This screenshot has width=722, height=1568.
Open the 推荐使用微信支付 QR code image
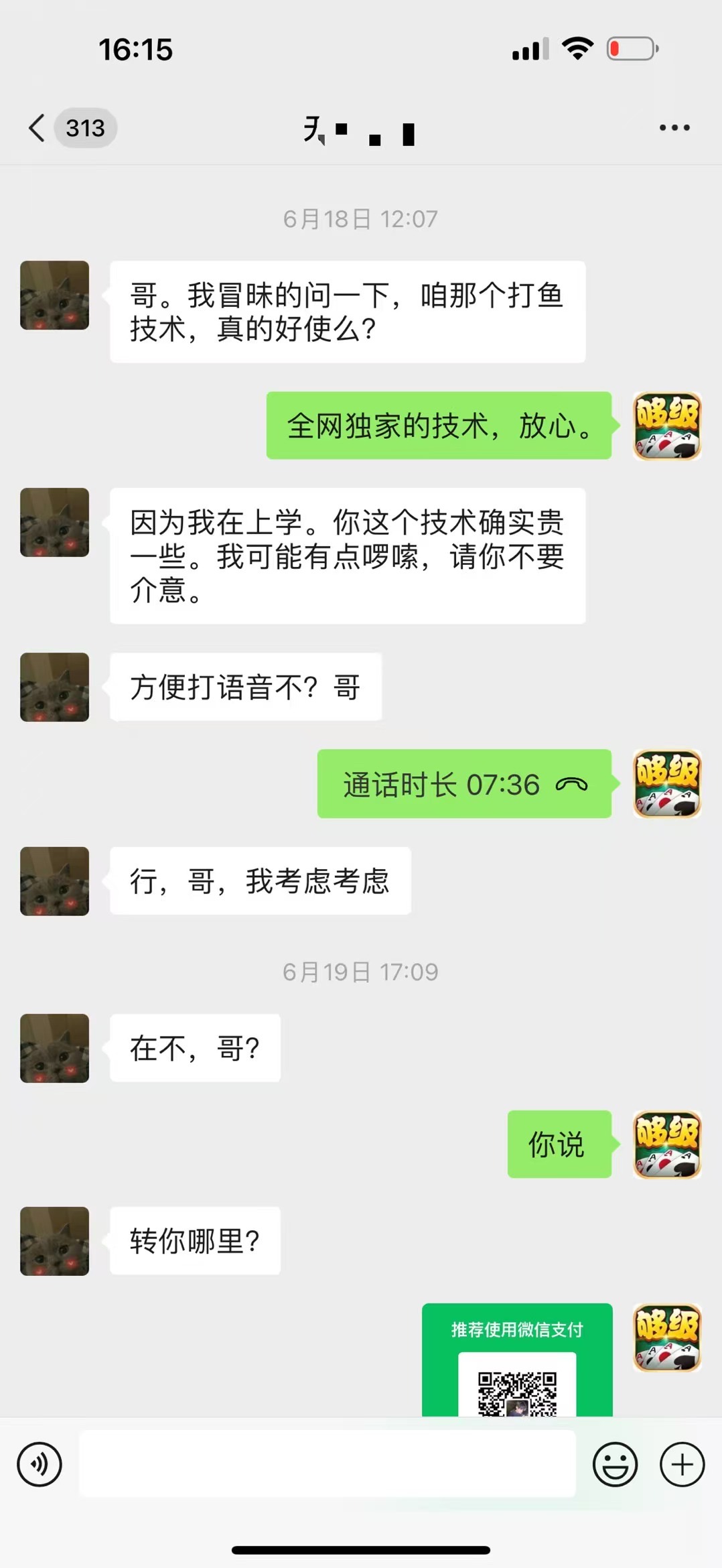(x=517, y=1360)
